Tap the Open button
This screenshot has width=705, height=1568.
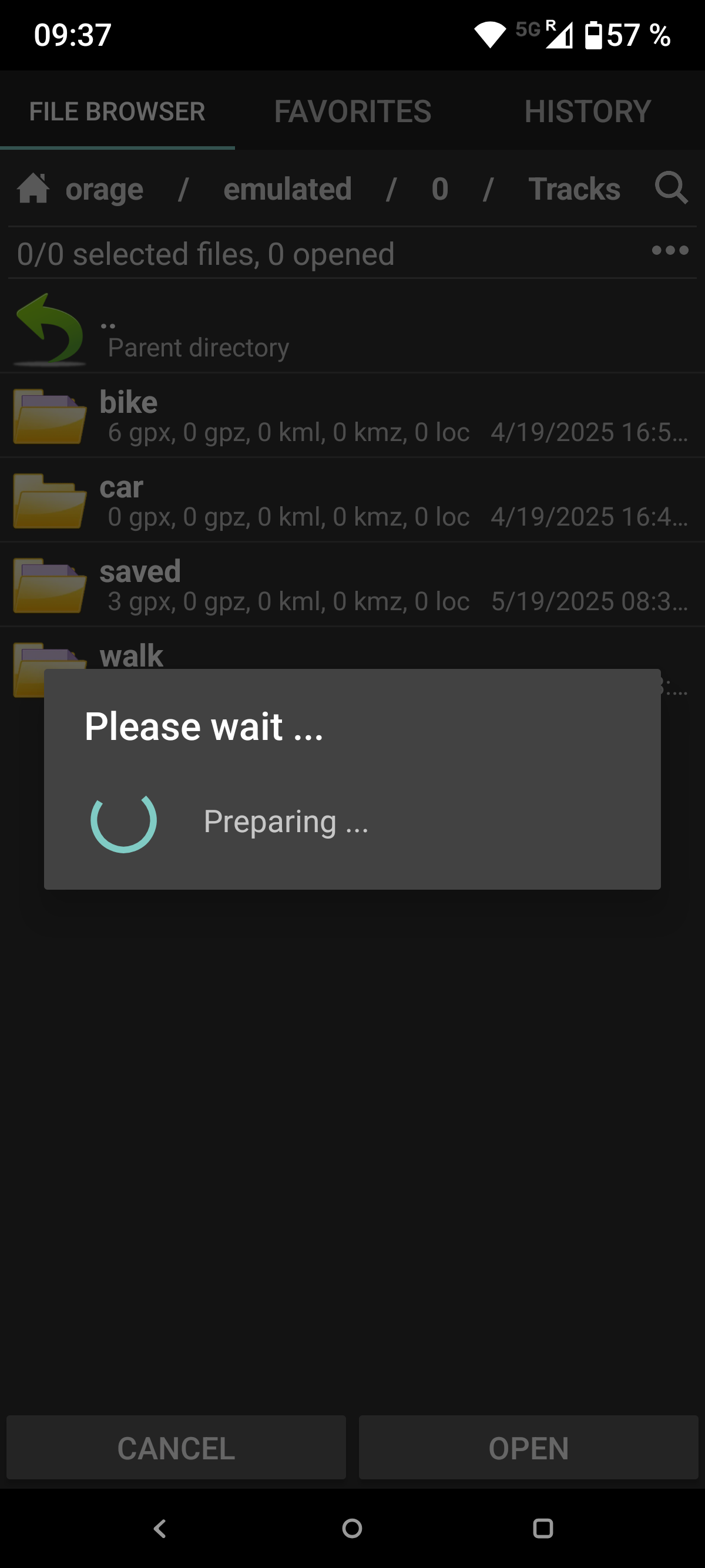point(528,1448)
